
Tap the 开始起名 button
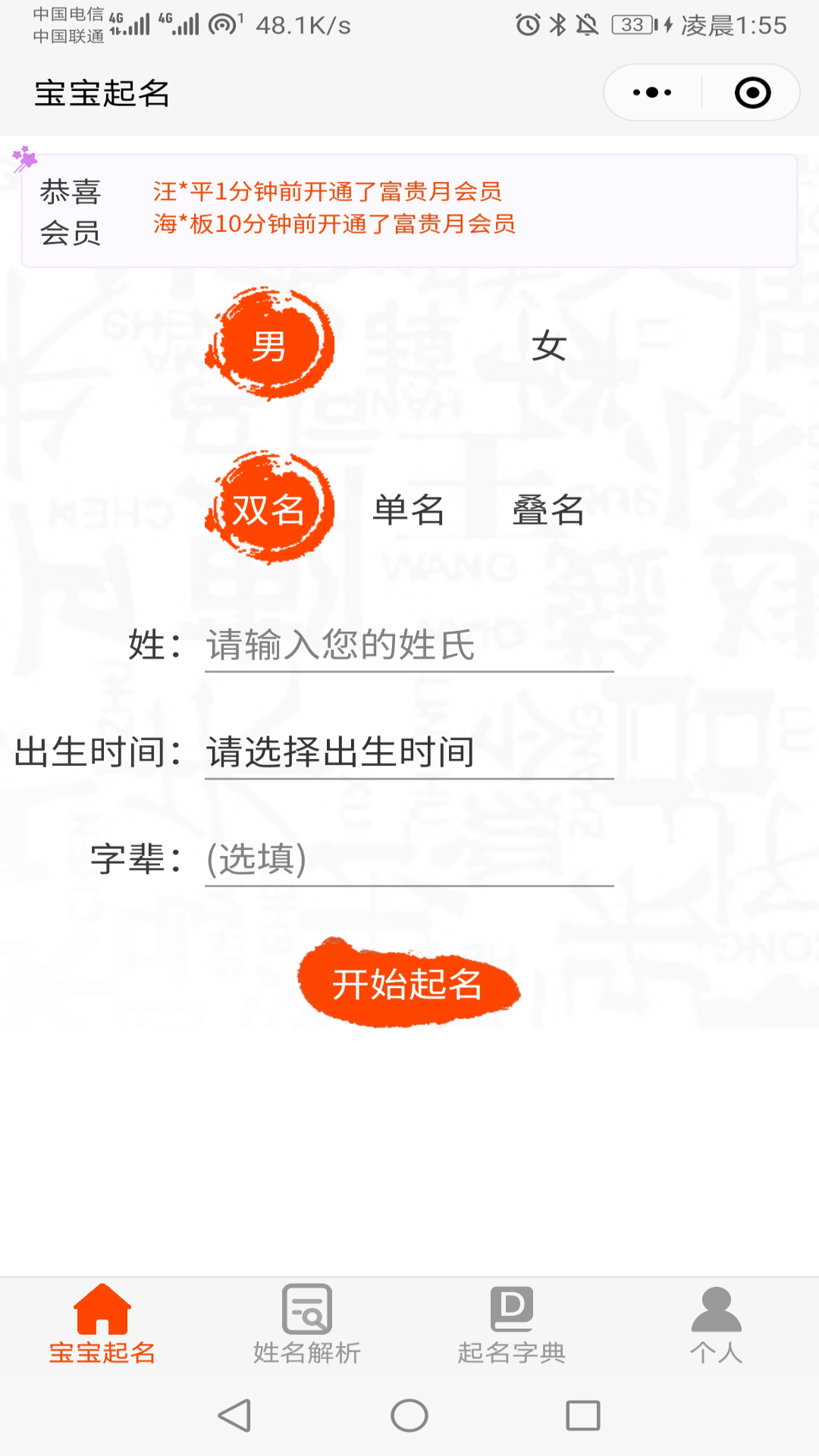(408, 984)
